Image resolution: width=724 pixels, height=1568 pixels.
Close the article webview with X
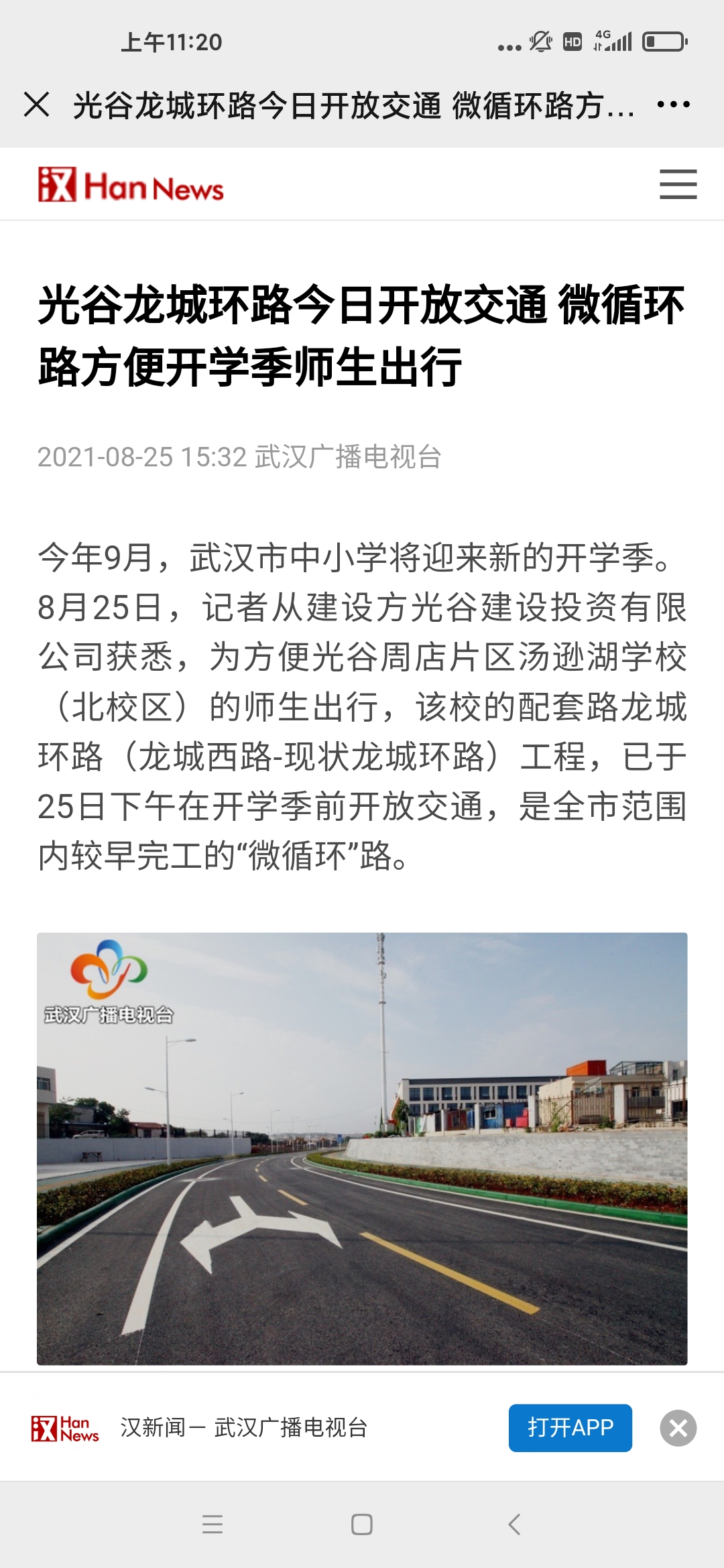(x=36, y=105)
